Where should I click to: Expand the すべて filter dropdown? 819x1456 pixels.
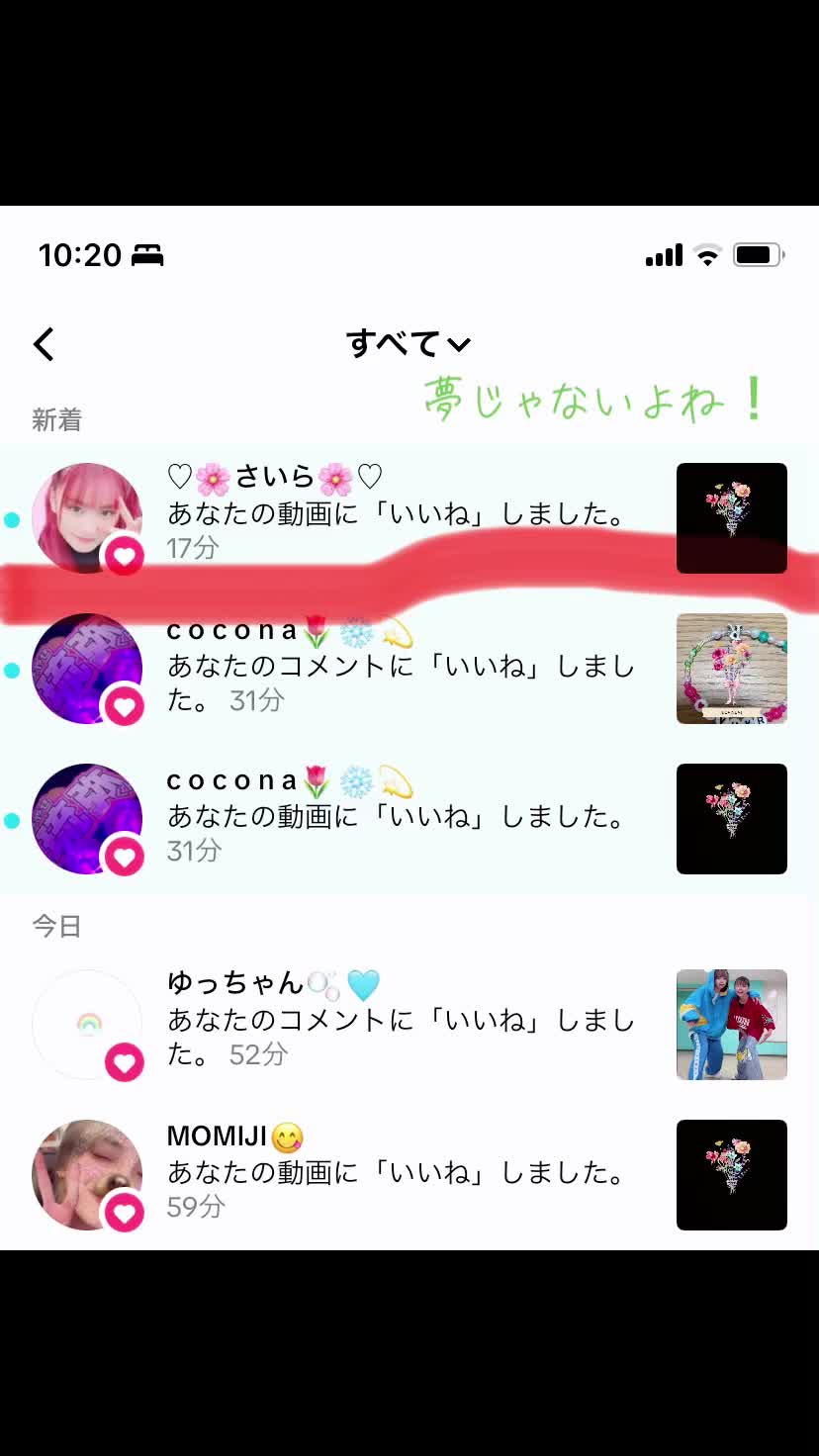[x=408, y=344]
